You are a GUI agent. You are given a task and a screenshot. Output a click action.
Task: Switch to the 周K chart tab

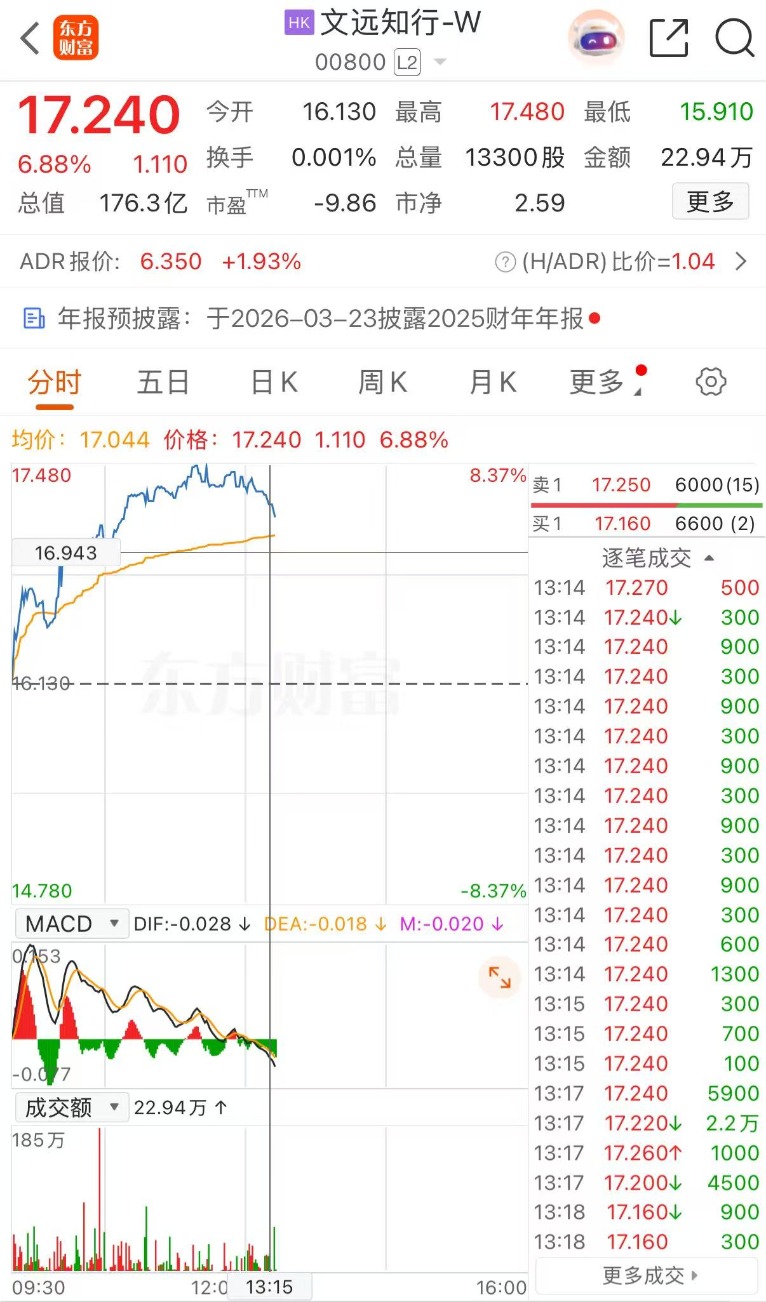383,382
